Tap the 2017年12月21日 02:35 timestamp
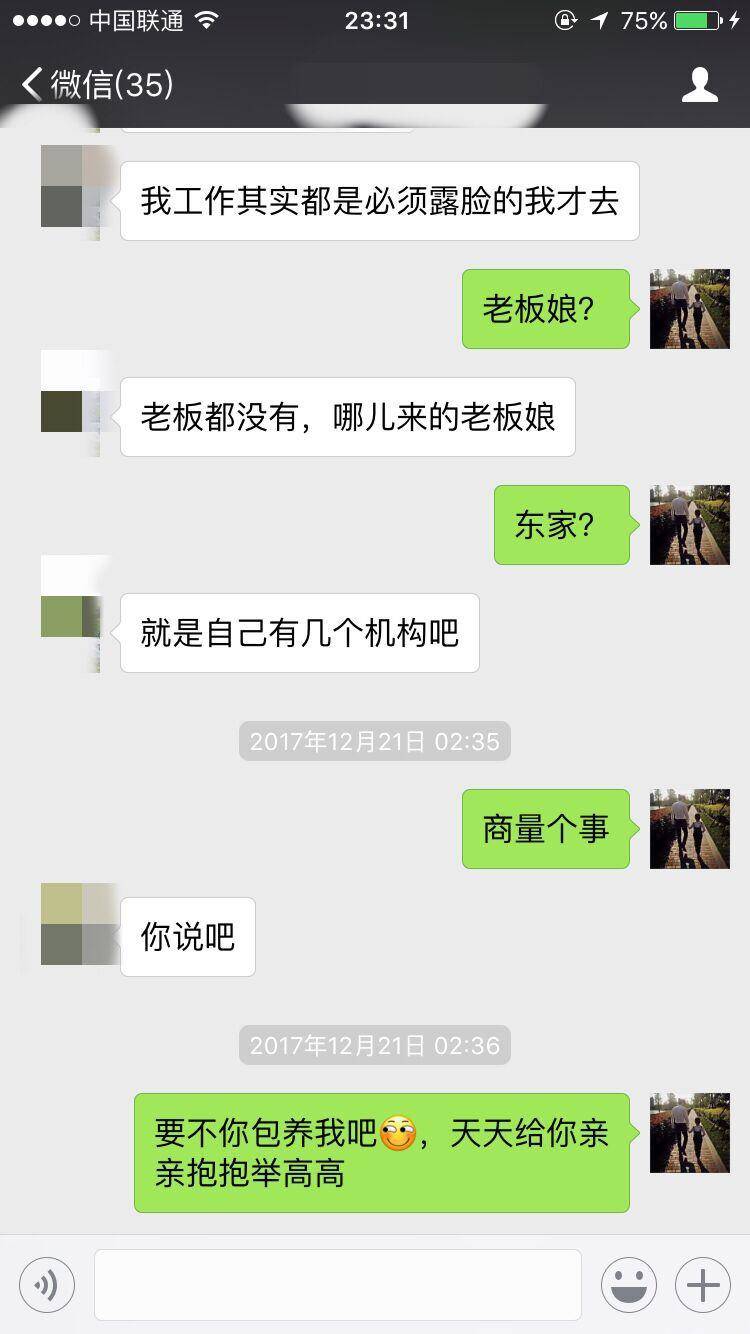Screen dimensions: 750x1334 [x=375, y=741]
